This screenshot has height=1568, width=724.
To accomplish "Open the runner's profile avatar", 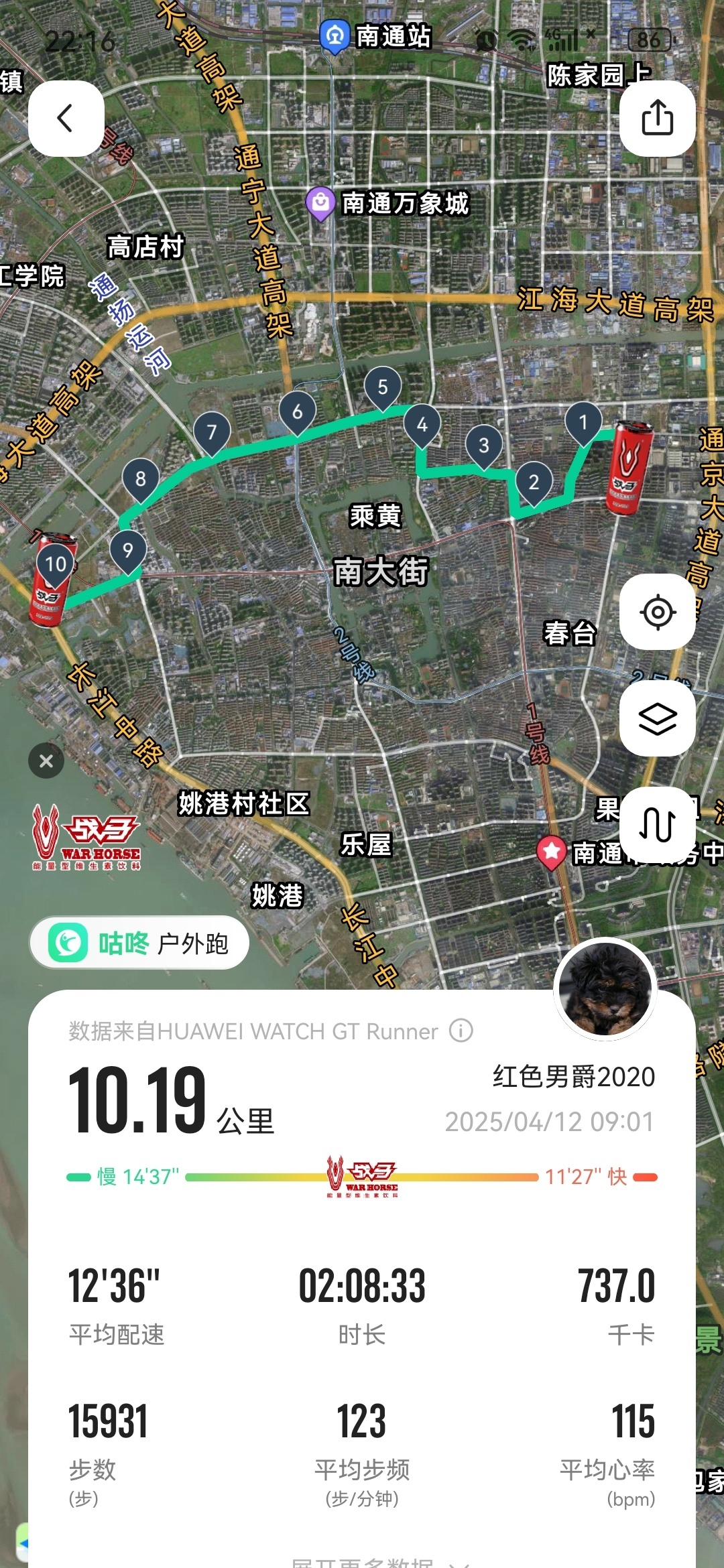I will [605, 988].
